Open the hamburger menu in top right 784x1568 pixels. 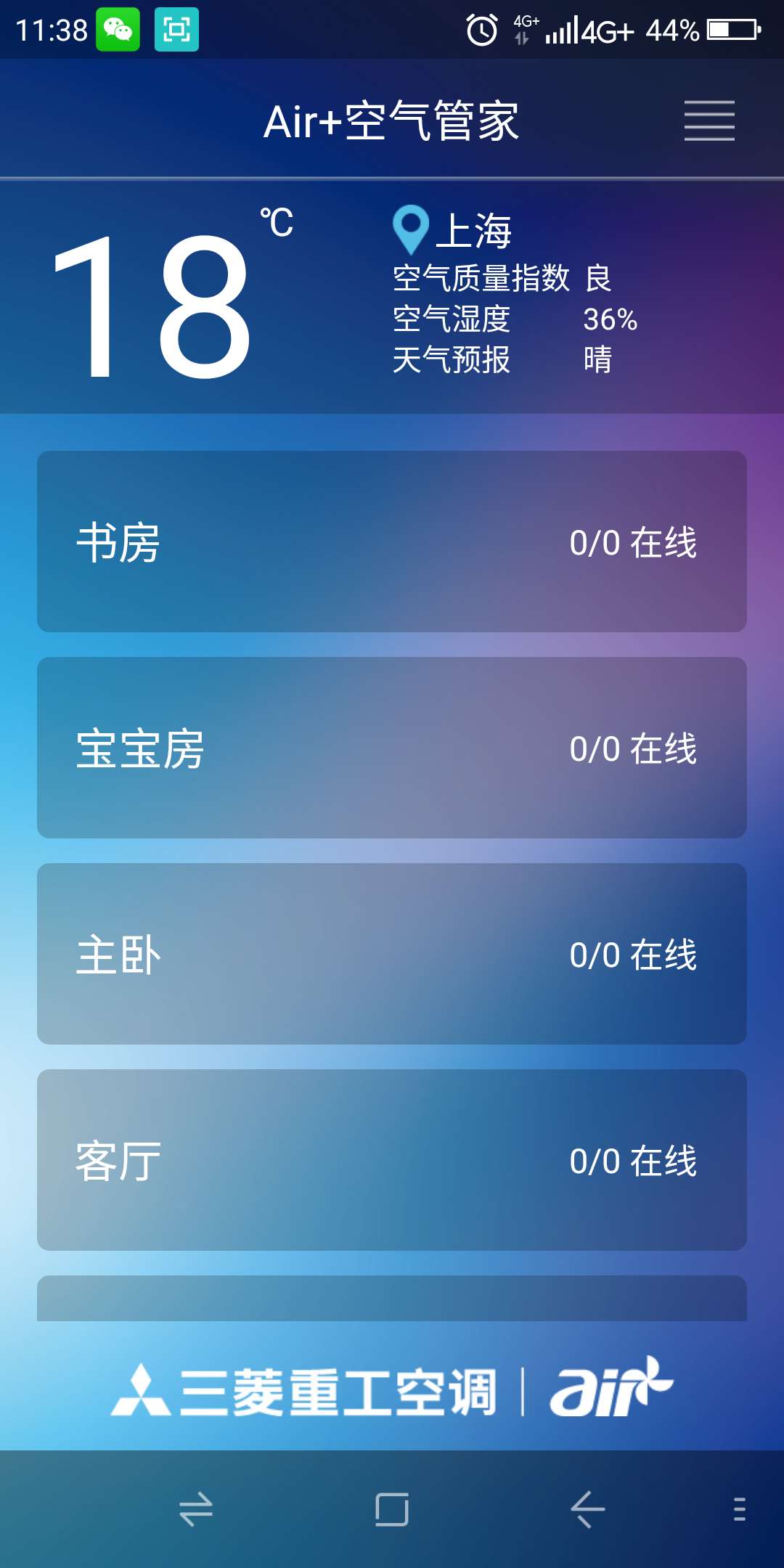point(708,121)
